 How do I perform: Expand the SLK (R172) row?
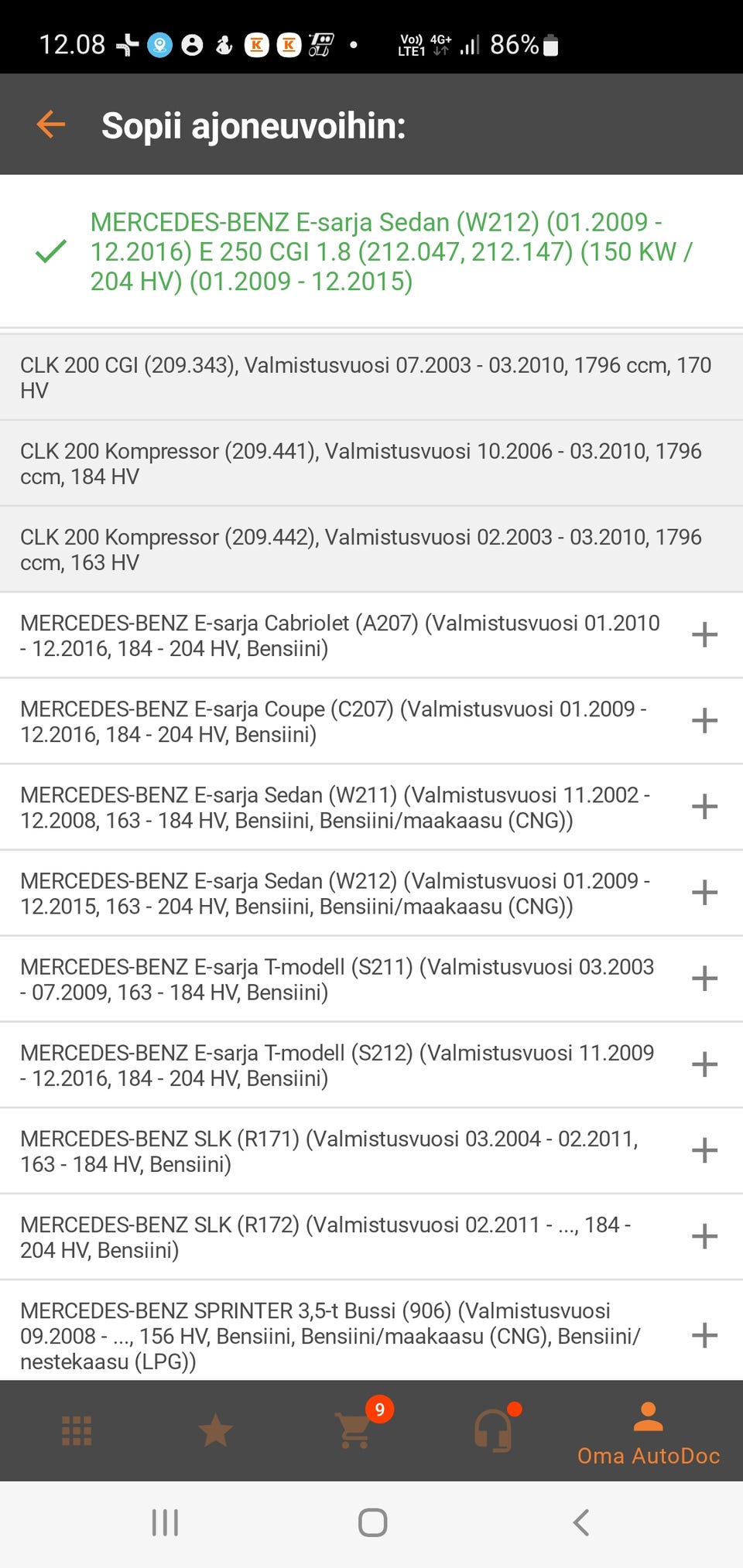704,1236
